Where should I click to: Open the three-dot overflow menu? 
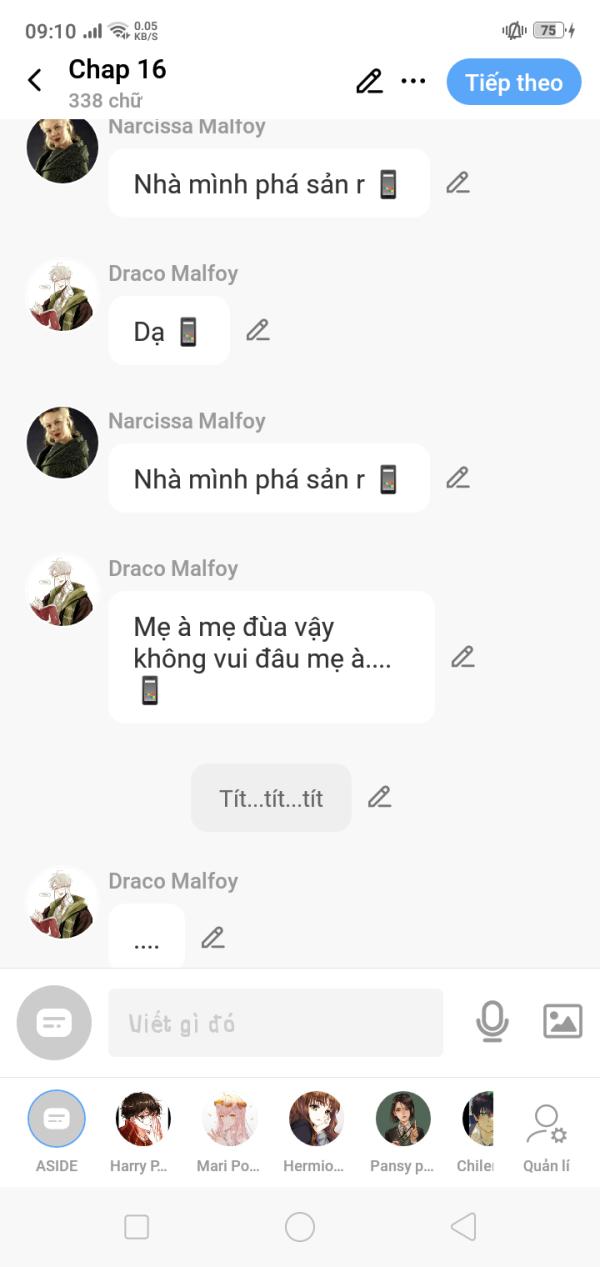(x=413, y=82)
